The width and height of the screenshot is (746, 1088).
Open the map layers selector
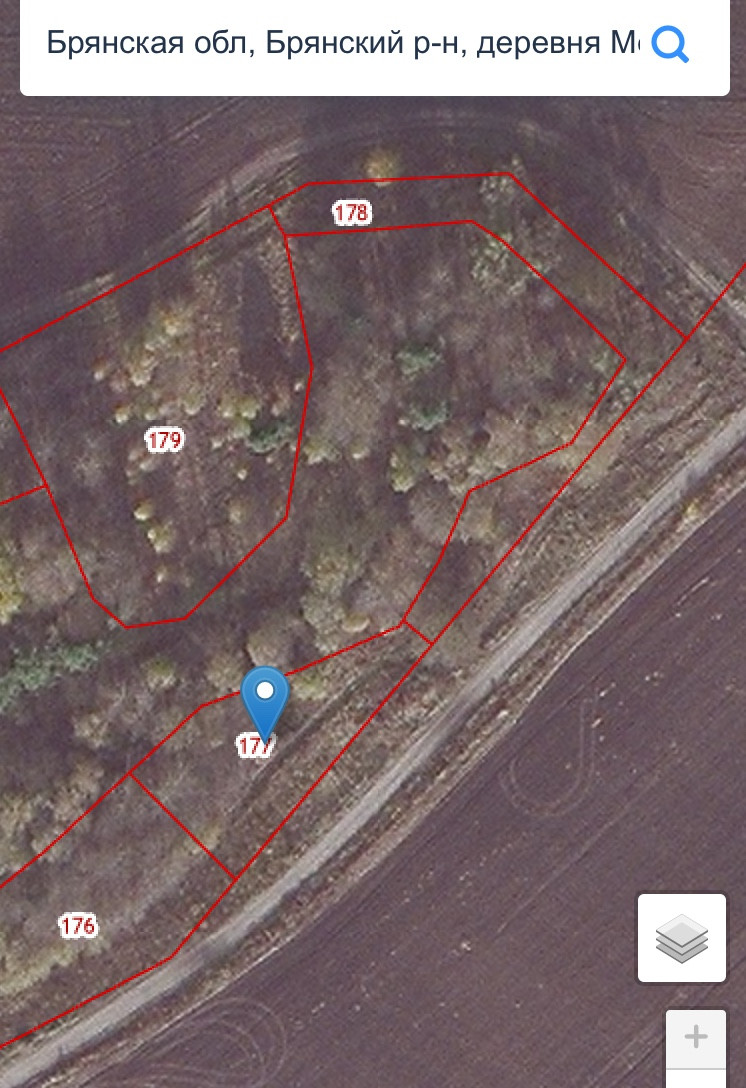682,938
